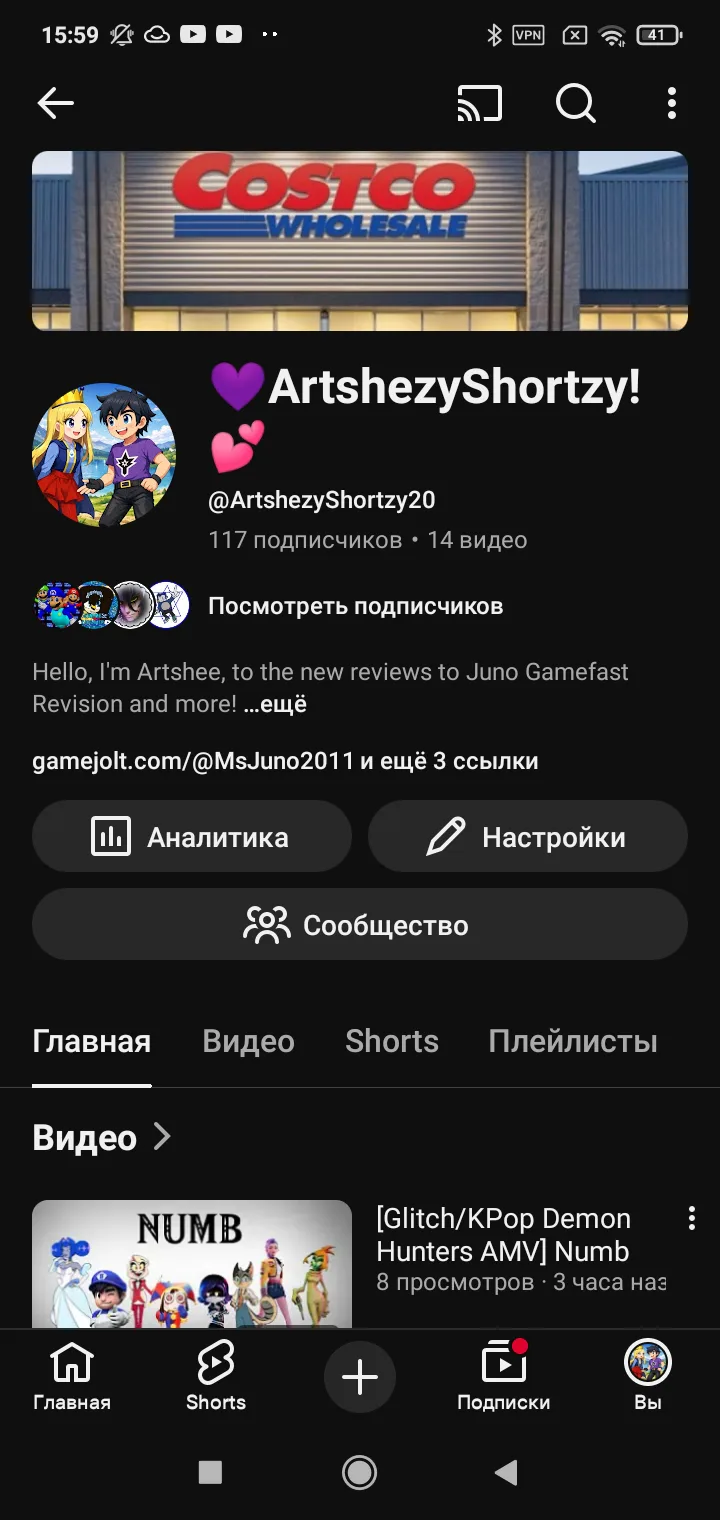Open channel Настройки
This screenshot has height=1520, width=720.
tap(528, 837)
